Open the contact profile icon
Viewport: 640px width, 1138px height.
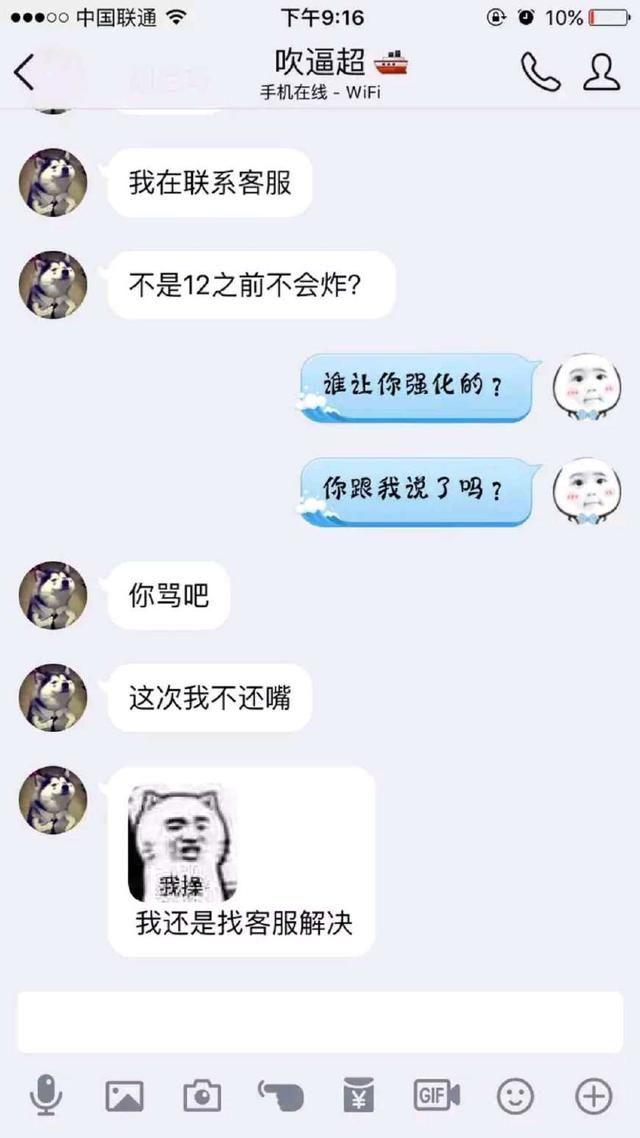pos(601,72)
